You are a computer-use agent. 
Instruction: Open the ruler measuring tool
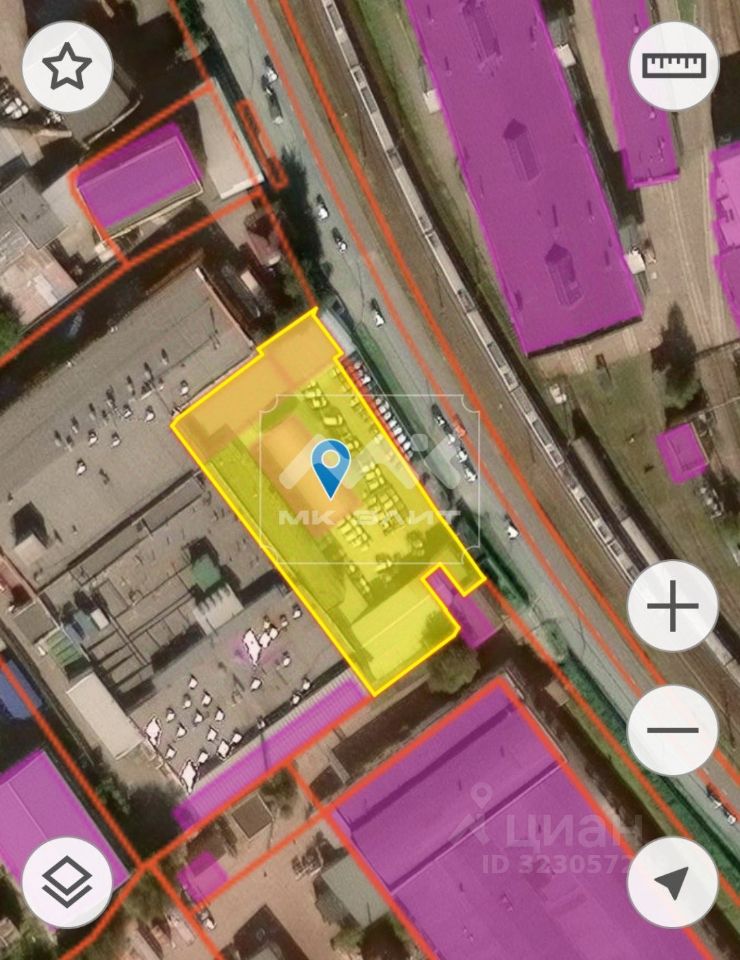(673, 66)
